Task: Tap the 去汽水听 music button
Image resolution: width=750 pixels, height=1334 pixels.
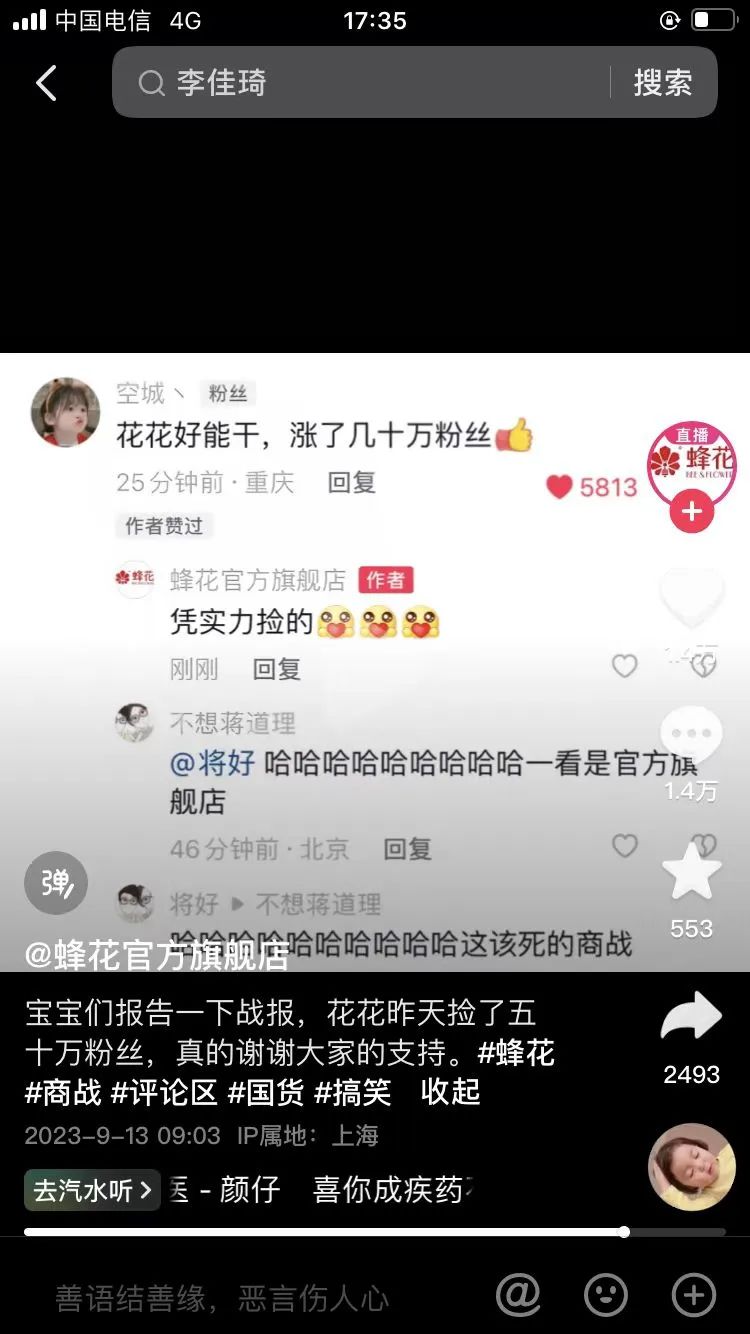Action: 92,1190
